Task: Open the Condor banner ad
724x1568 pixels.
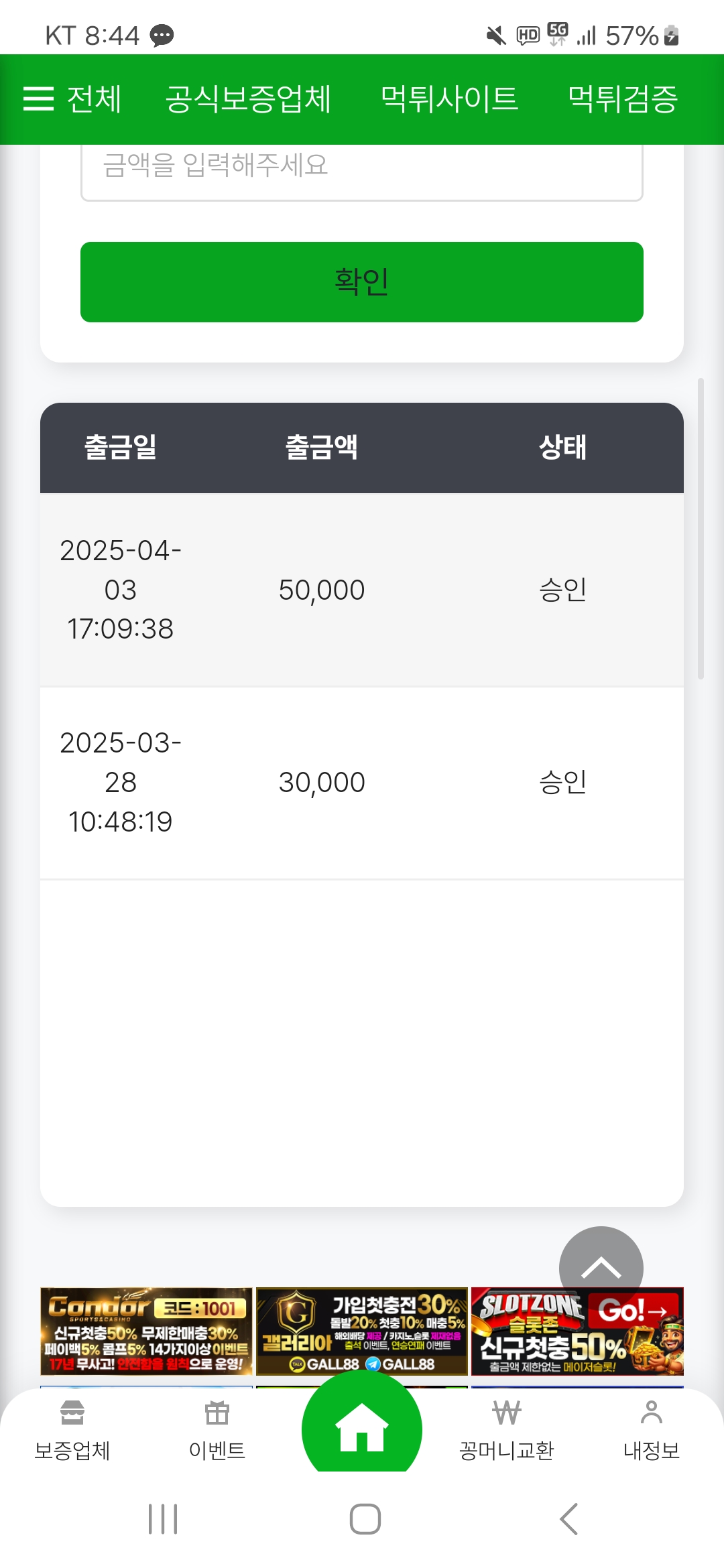Action: tap(146, 1331)
